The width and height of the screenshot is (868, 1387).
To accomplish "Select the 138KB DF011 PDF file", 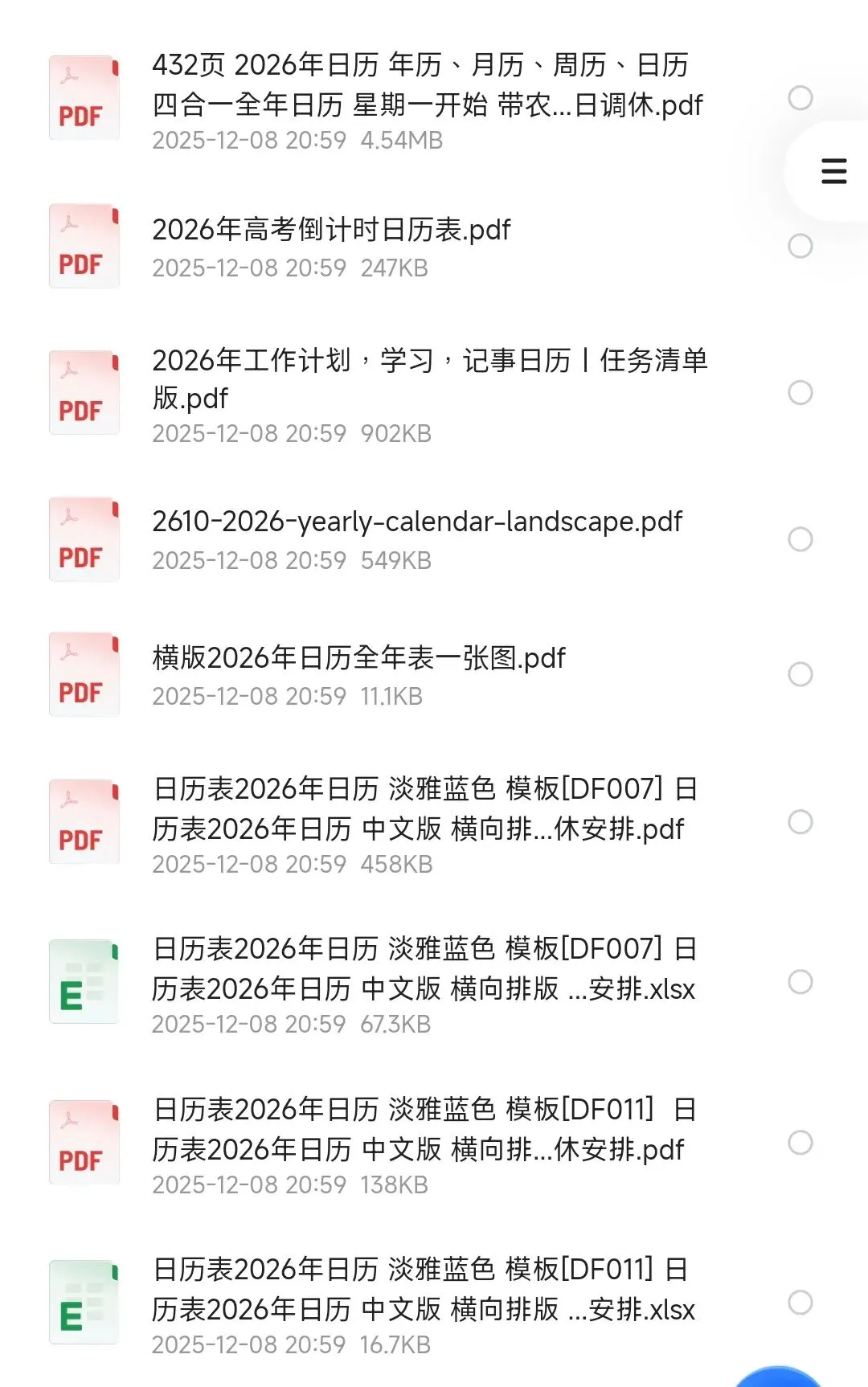I will tap(800, 1143).
